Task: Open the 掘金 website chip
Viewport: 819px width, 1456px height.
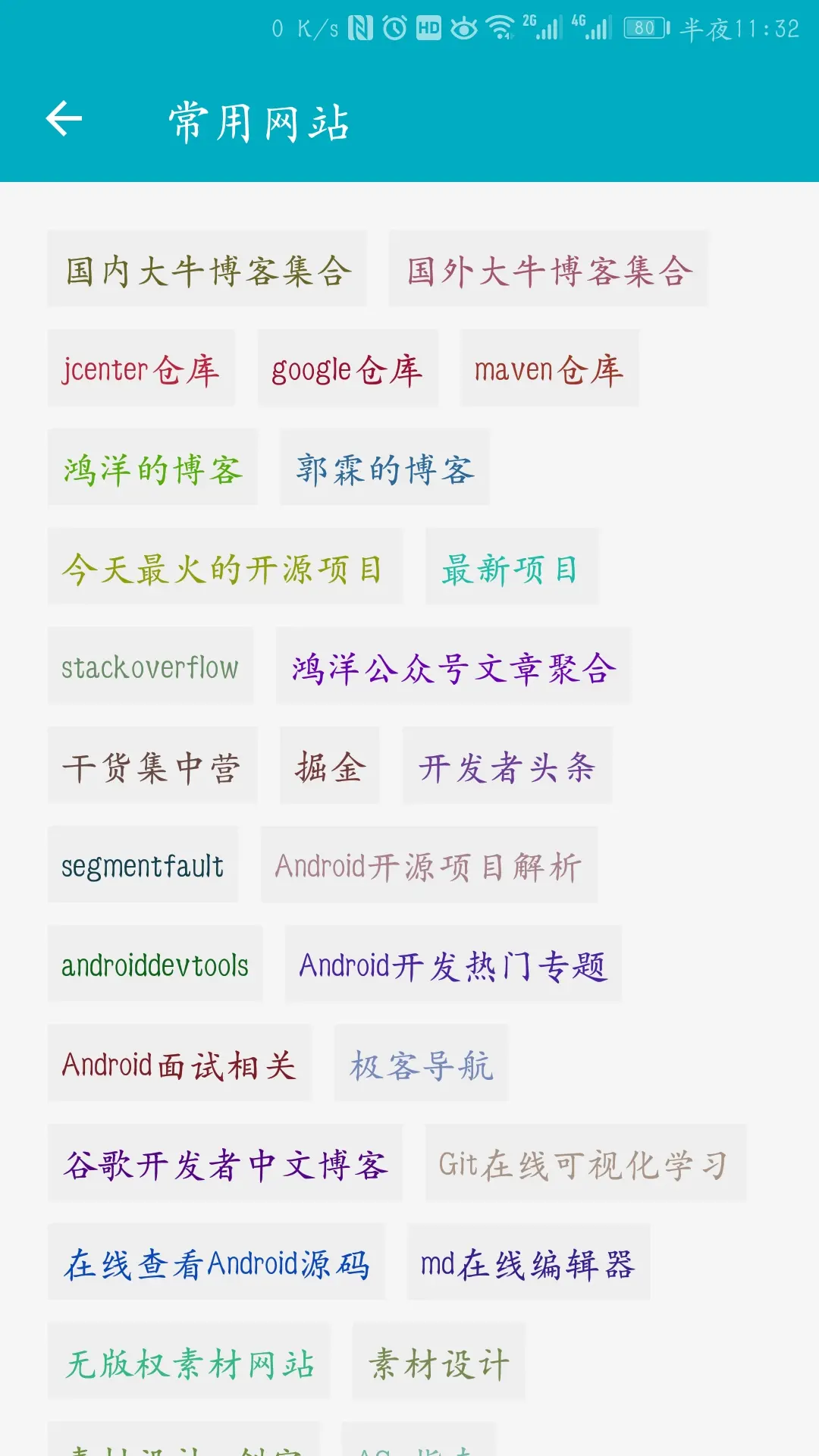Action: [330, 766]
